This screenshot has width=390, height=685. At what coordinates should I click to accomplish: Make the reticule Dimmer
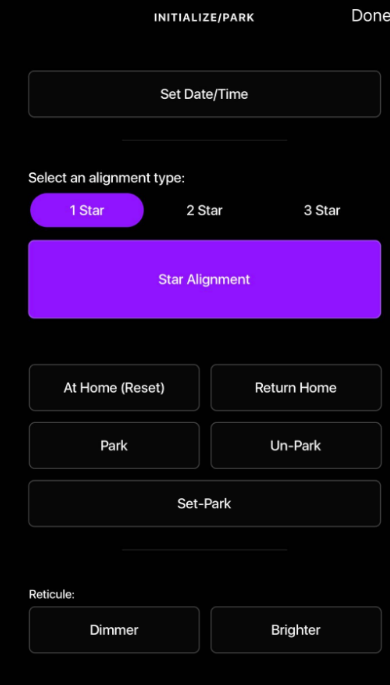click(x=114, y=630)
